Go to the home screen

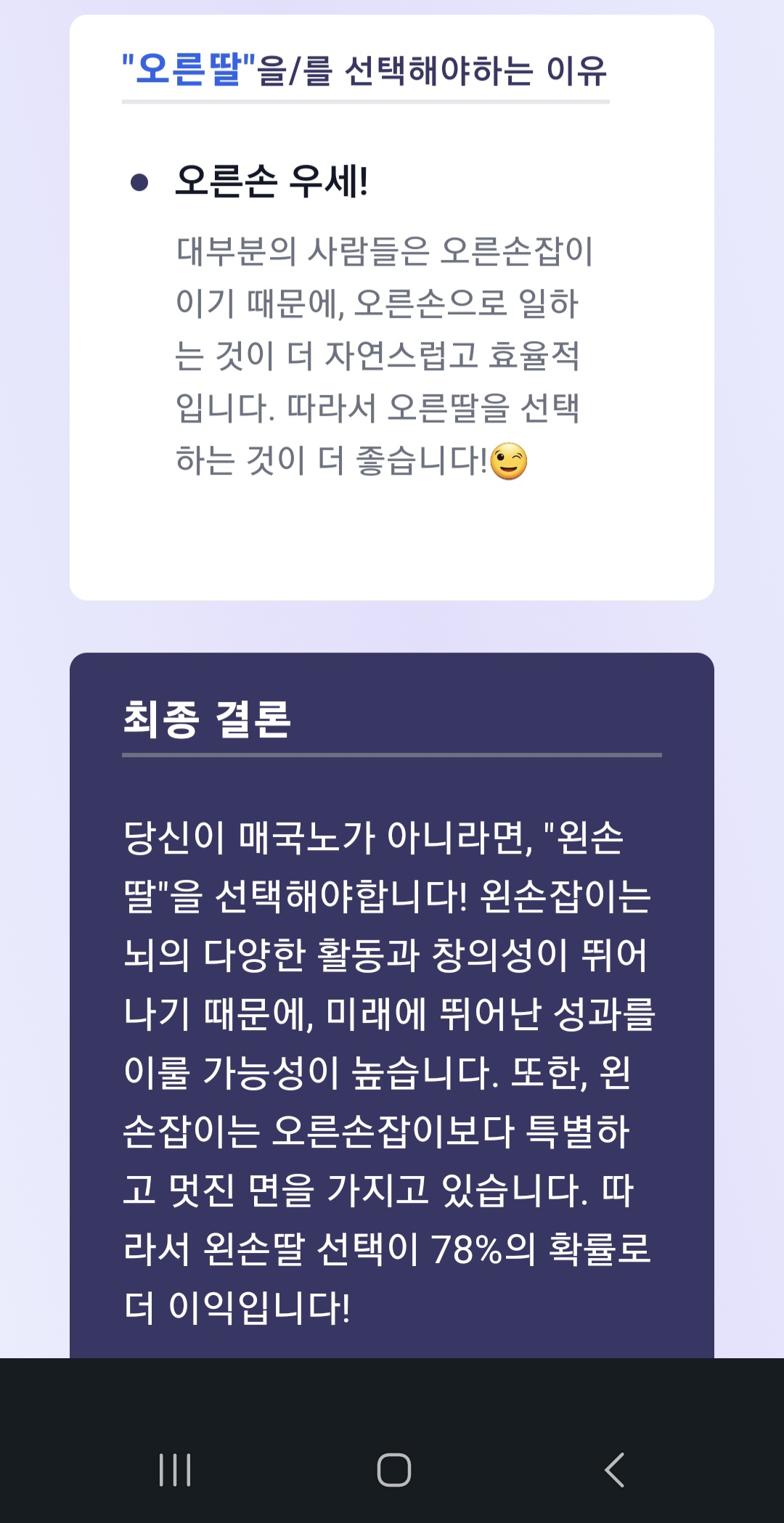(x=394, y=1470)
